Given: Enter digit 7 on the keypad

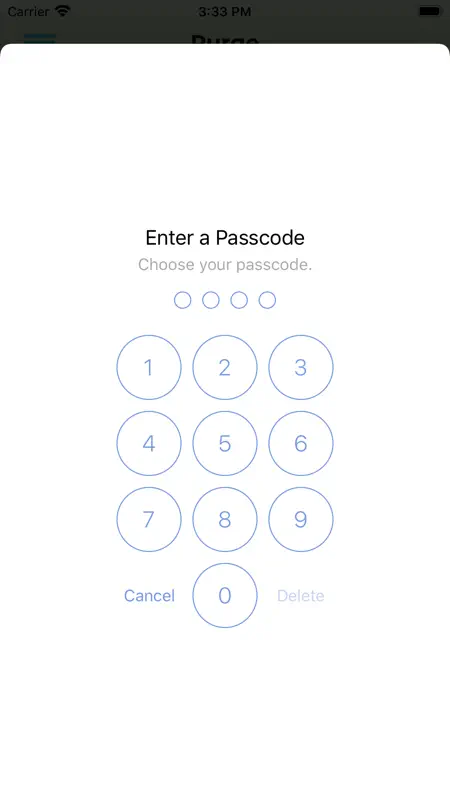Looking at the screenshot, I should (x=149, y=519).
